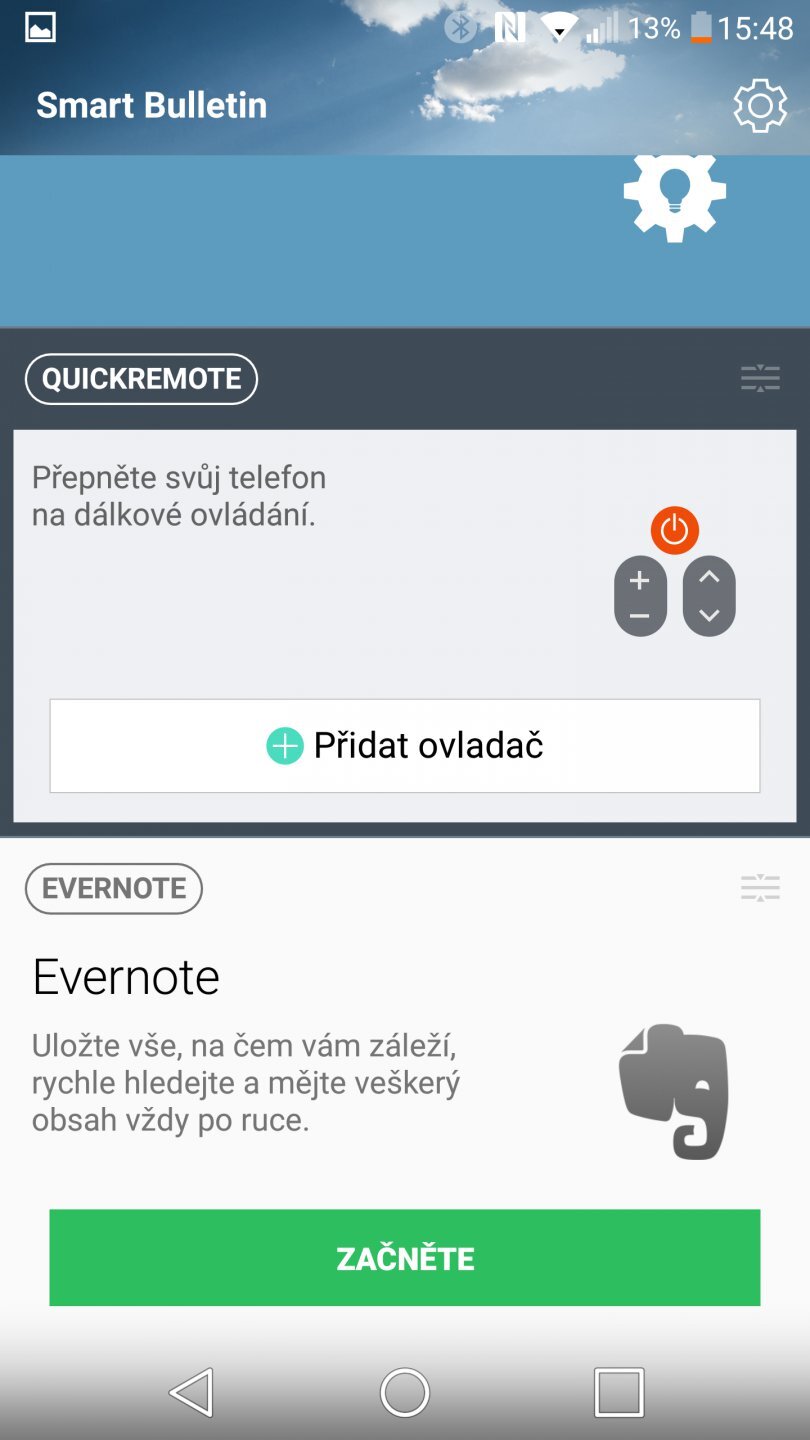Tap the Evernote heading text
Viewport: 810px width, 1440px height.
pos(125,977)
